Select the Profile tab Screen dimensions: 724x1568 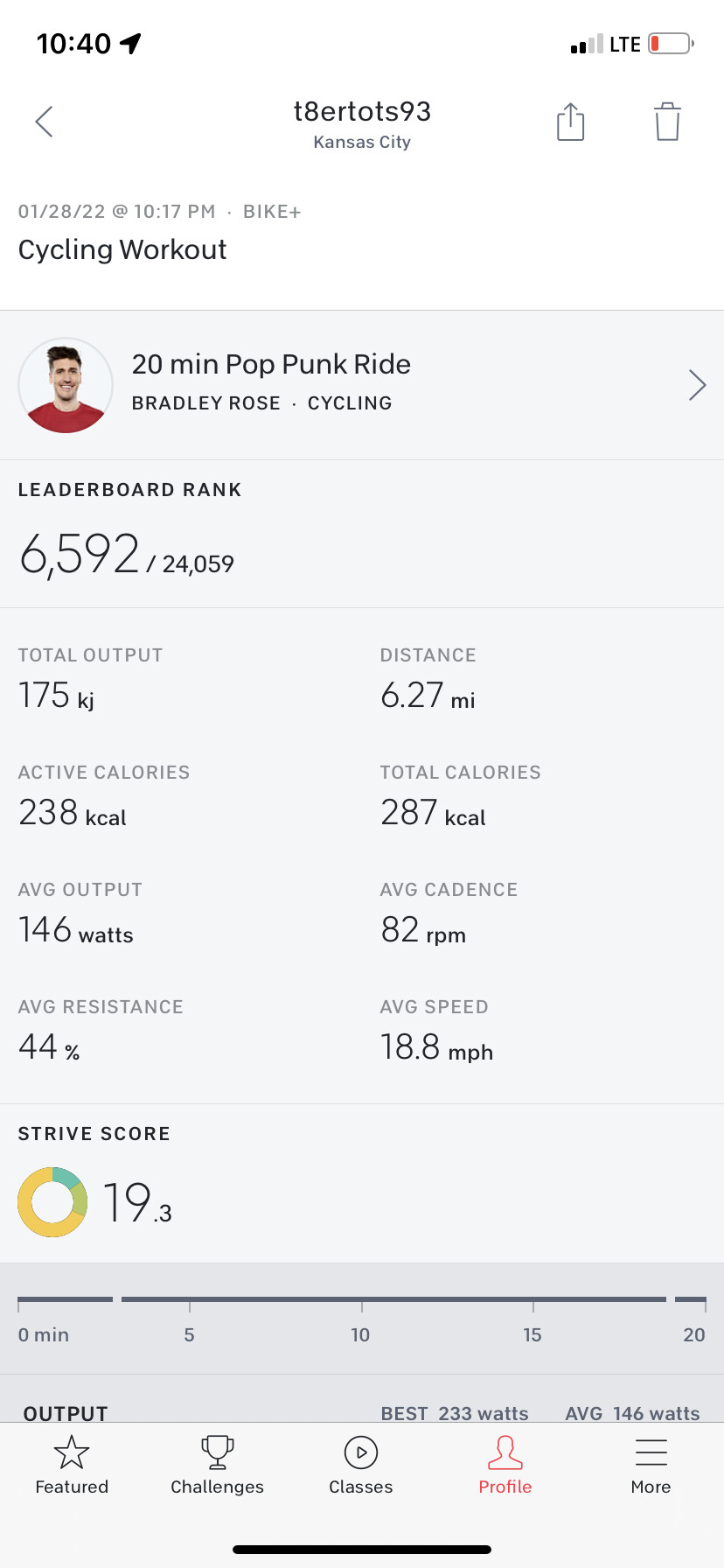[x=505, y=1465]
